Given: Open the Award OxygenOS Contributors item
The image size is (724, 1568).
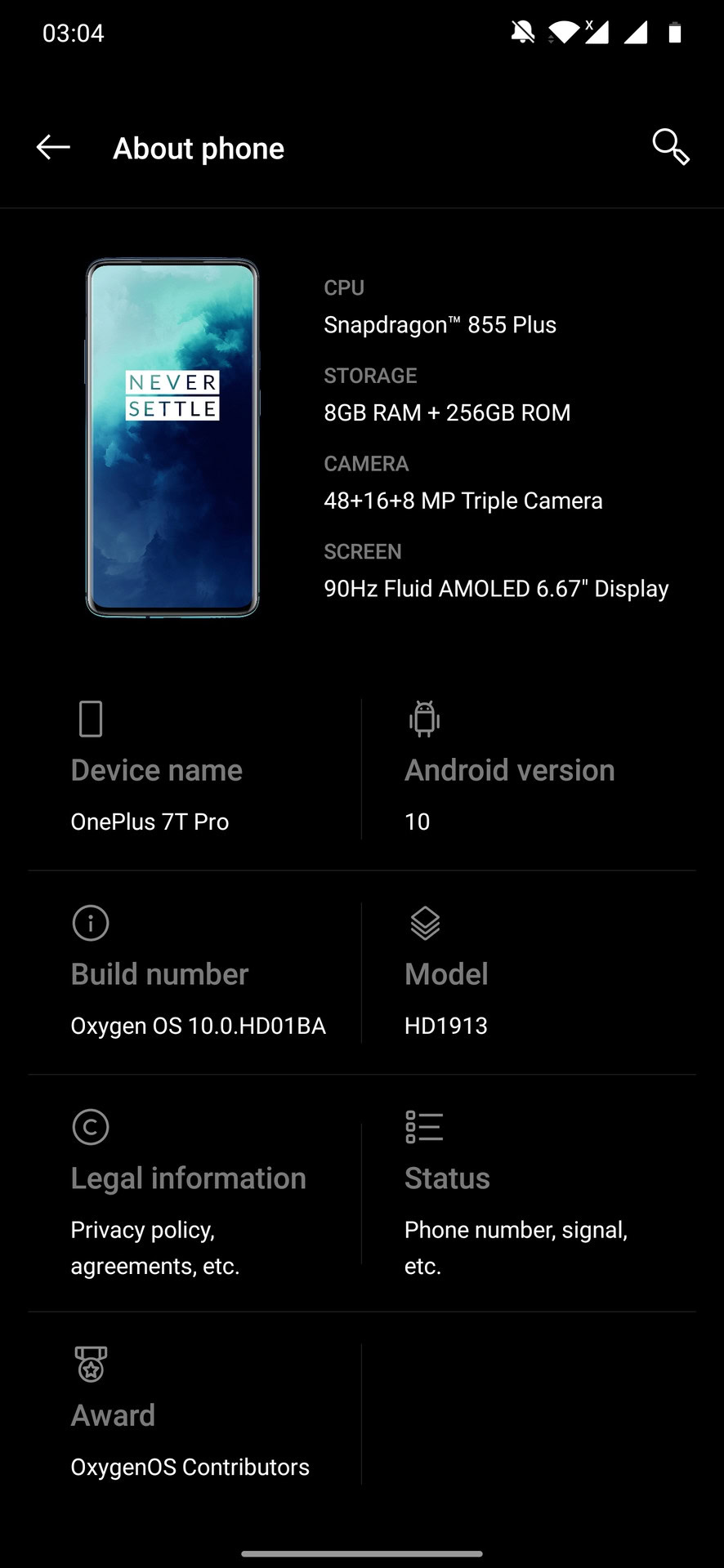Looking at the screenshot, I should point(194,1414).
